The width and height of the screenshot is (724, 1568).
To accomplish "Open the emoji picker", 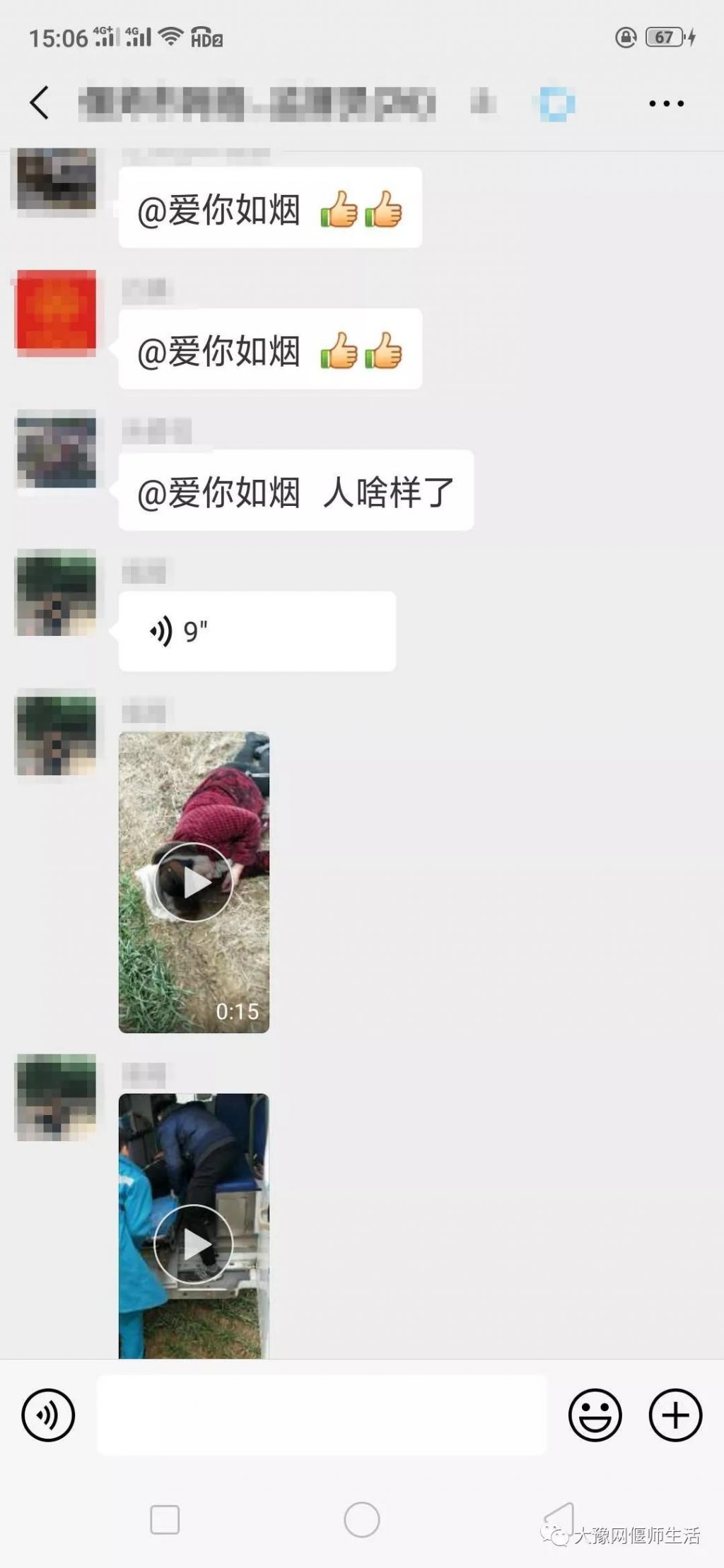I will pos(595,1415).
